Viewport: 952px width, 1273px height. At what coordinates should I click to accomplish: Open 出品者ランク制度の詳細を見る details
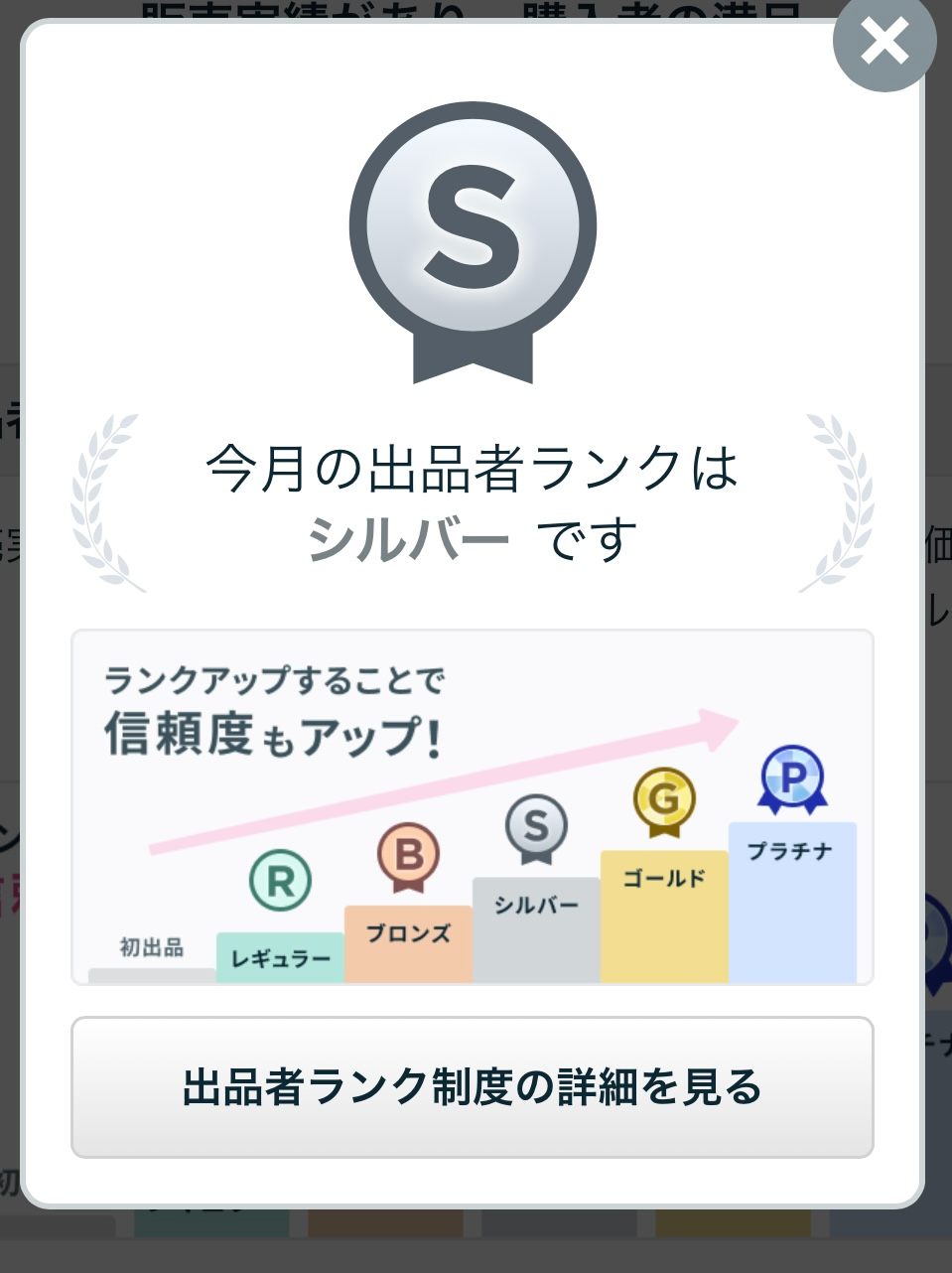pyautogui.click(x=473, y=1086)
